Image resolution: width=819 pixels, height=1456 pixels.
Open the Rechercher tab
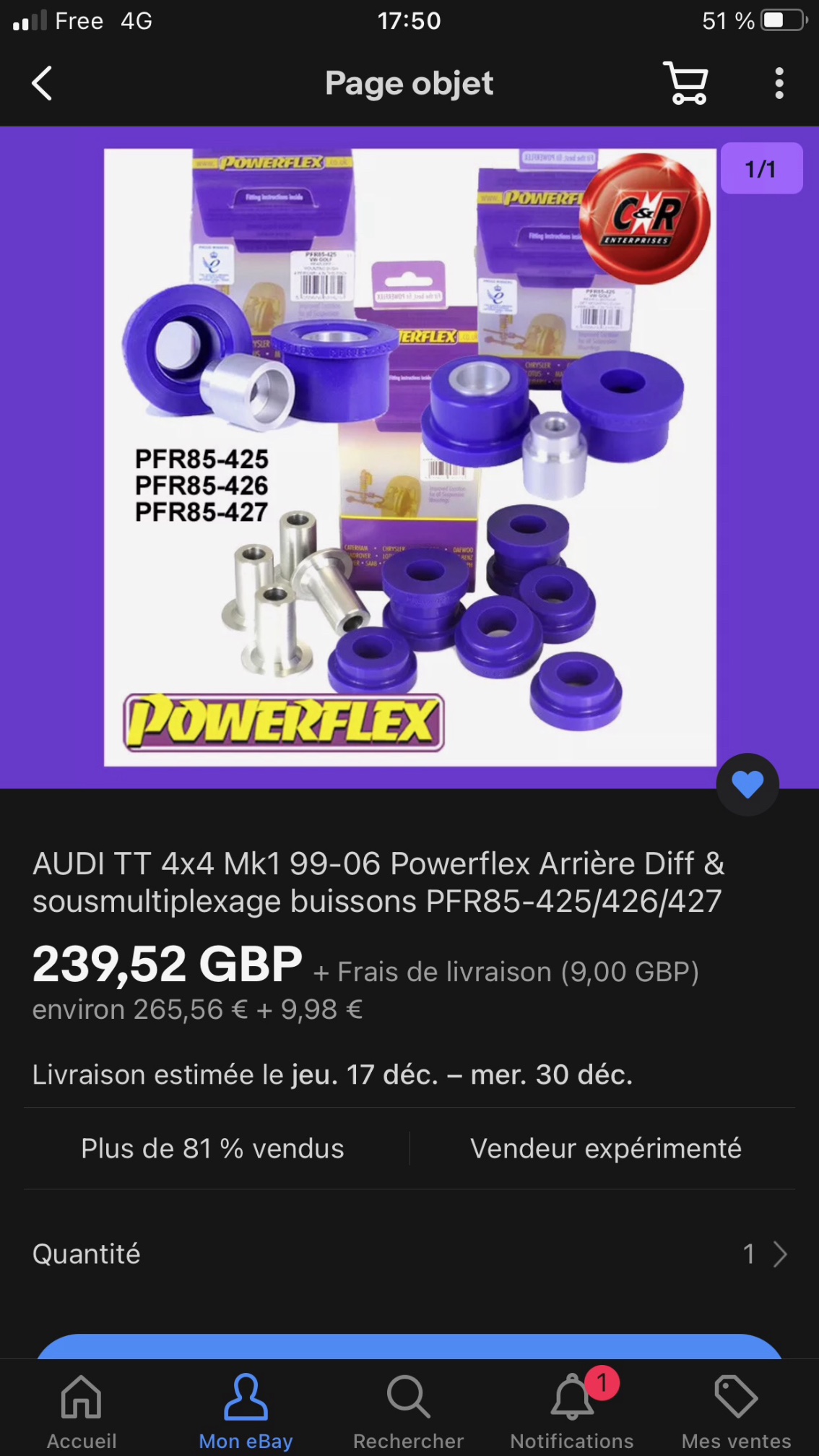(x=409, y=1411)
